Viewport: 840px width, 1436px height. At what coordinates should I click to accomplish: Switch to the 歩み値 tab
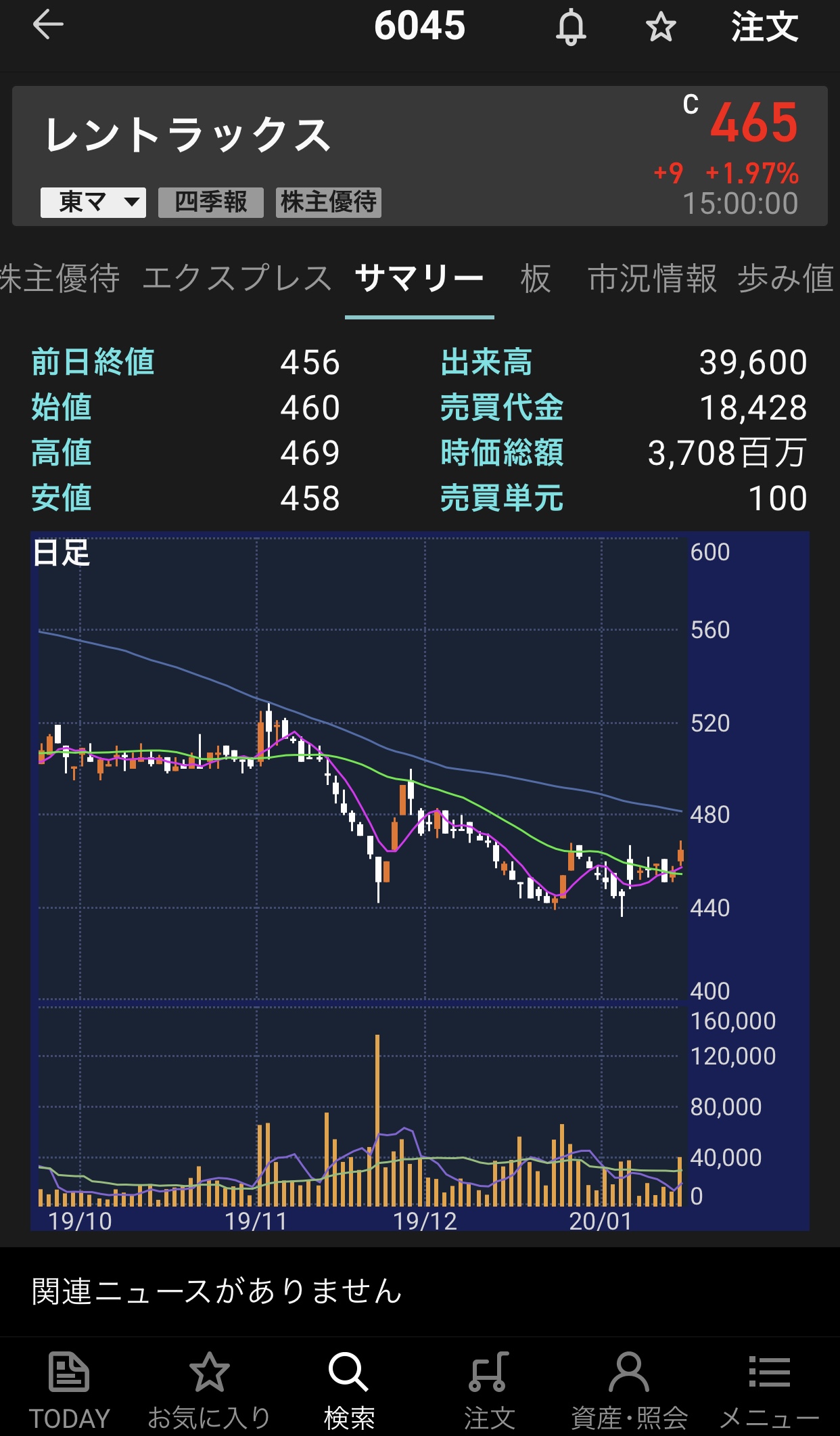click(x=786, y=279)
